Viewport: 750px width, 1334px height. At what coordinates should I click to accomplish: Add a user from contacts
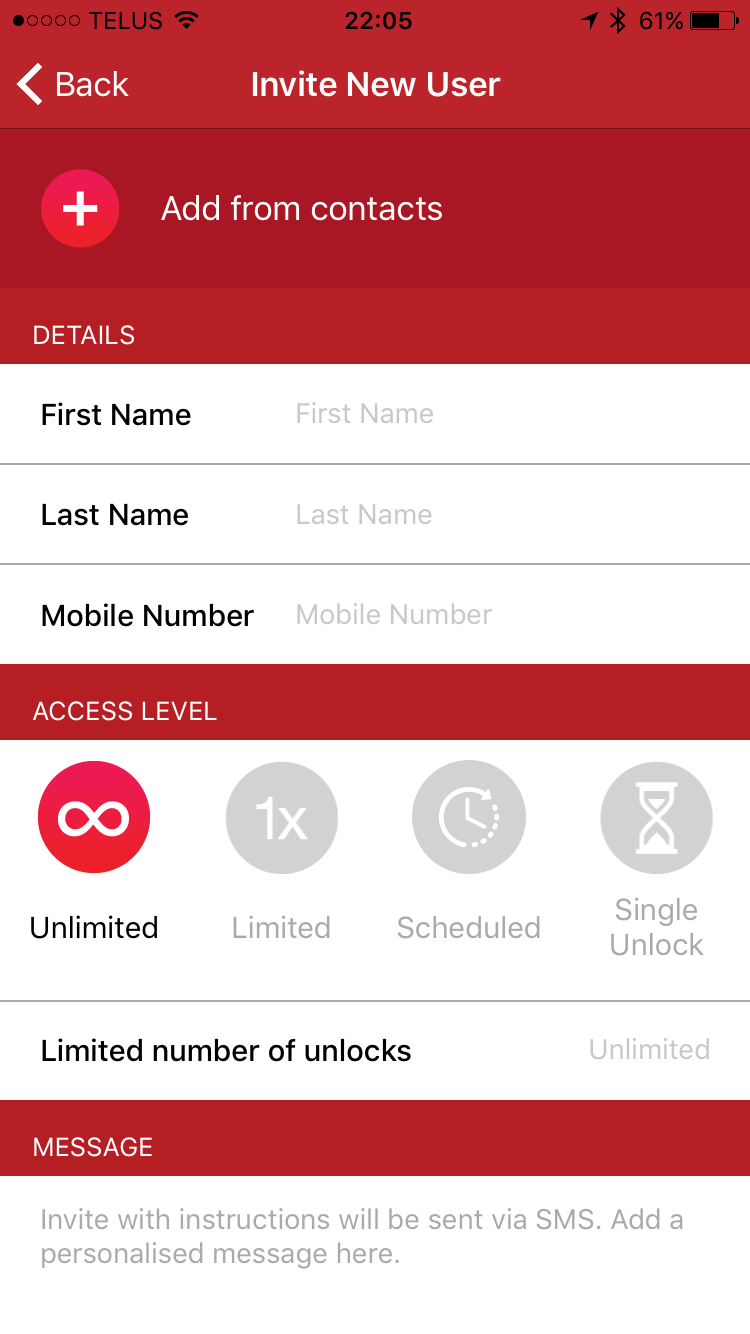[x=80, y=209]
